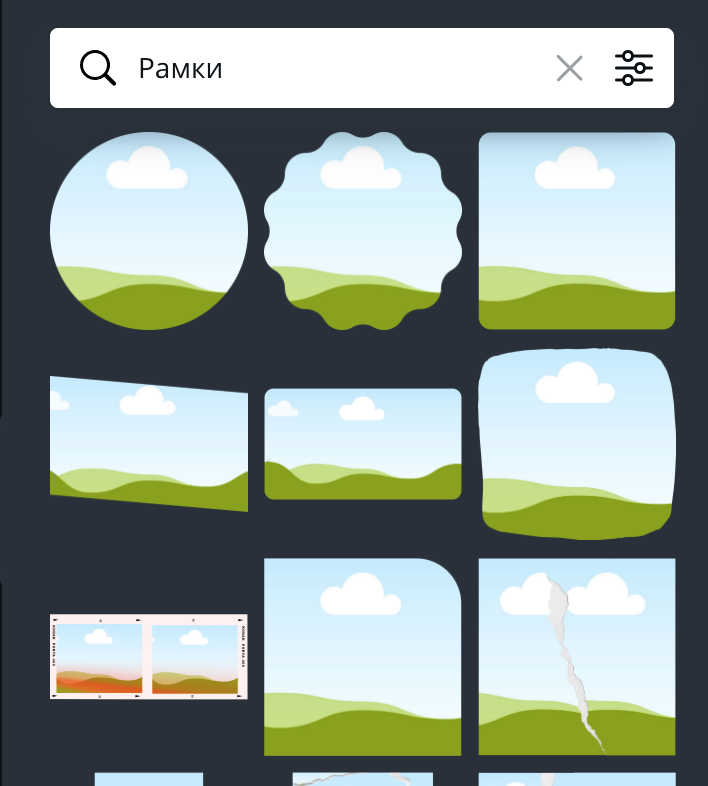The height and width of the screenshot is (786, 708).
Task: Select the double film strip frame
Action: coord(149,656)
